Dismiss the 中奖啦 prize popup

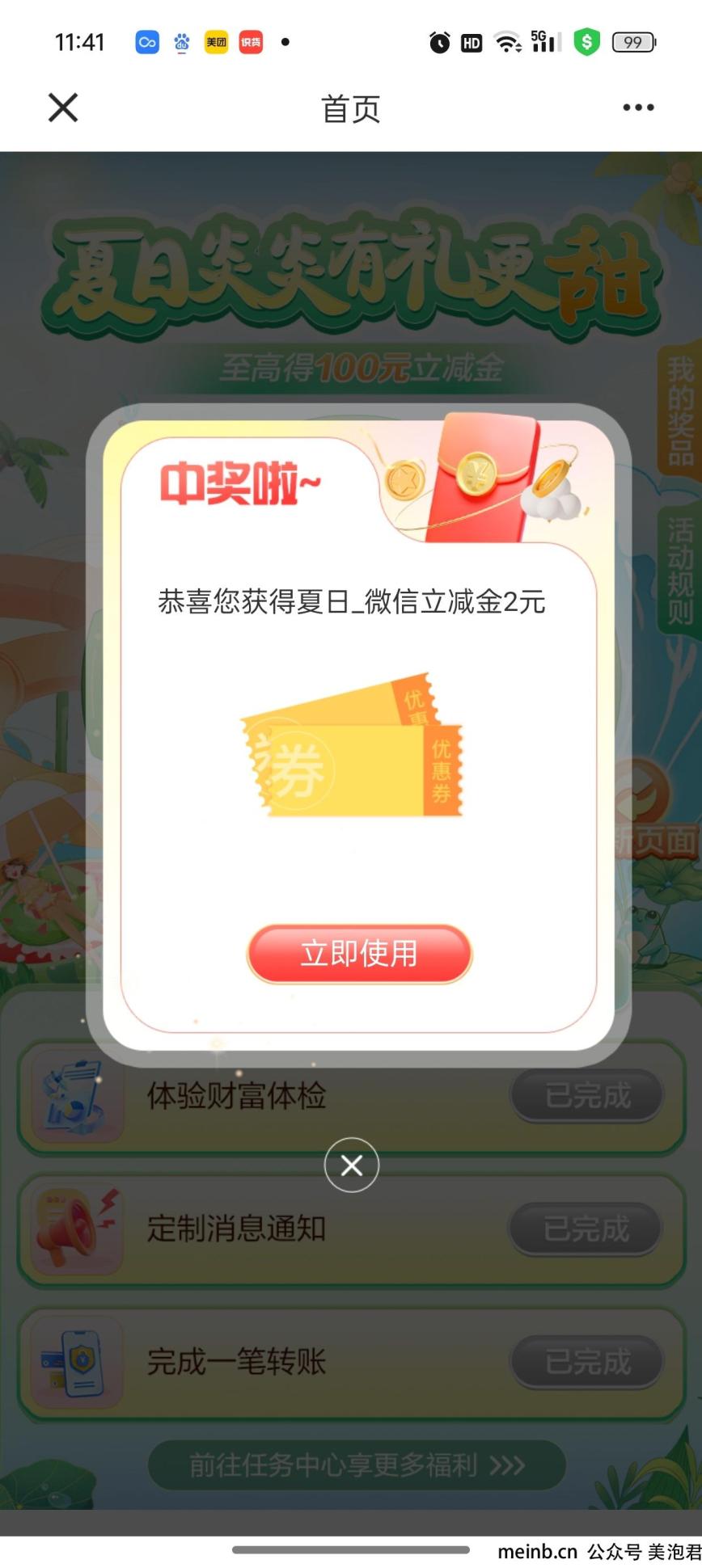point(351,1165)
